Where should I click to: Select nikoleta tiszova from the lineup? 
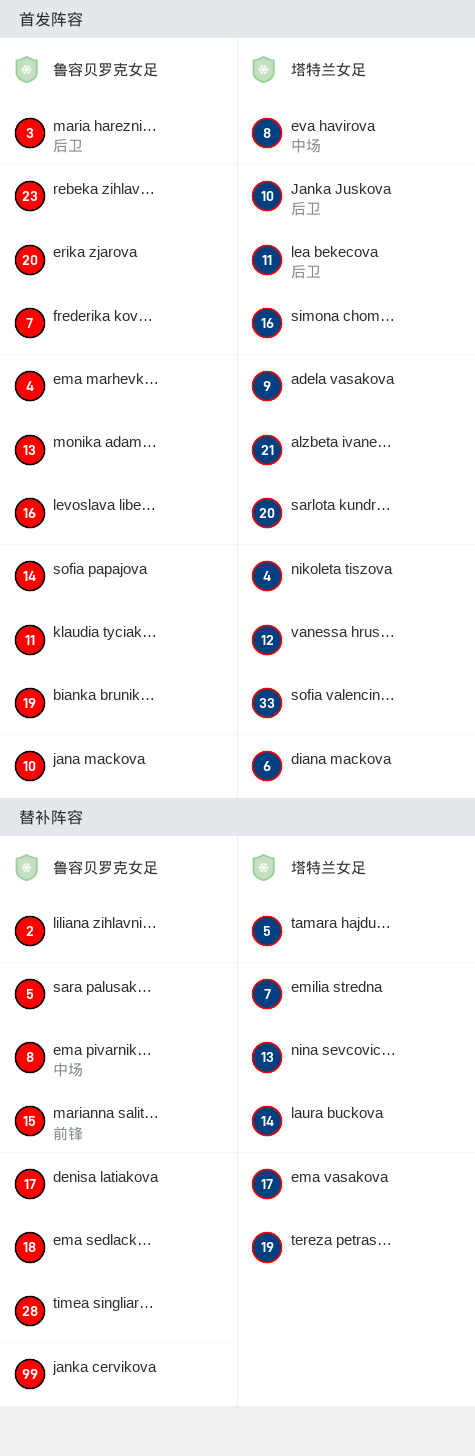click(356, 576)
